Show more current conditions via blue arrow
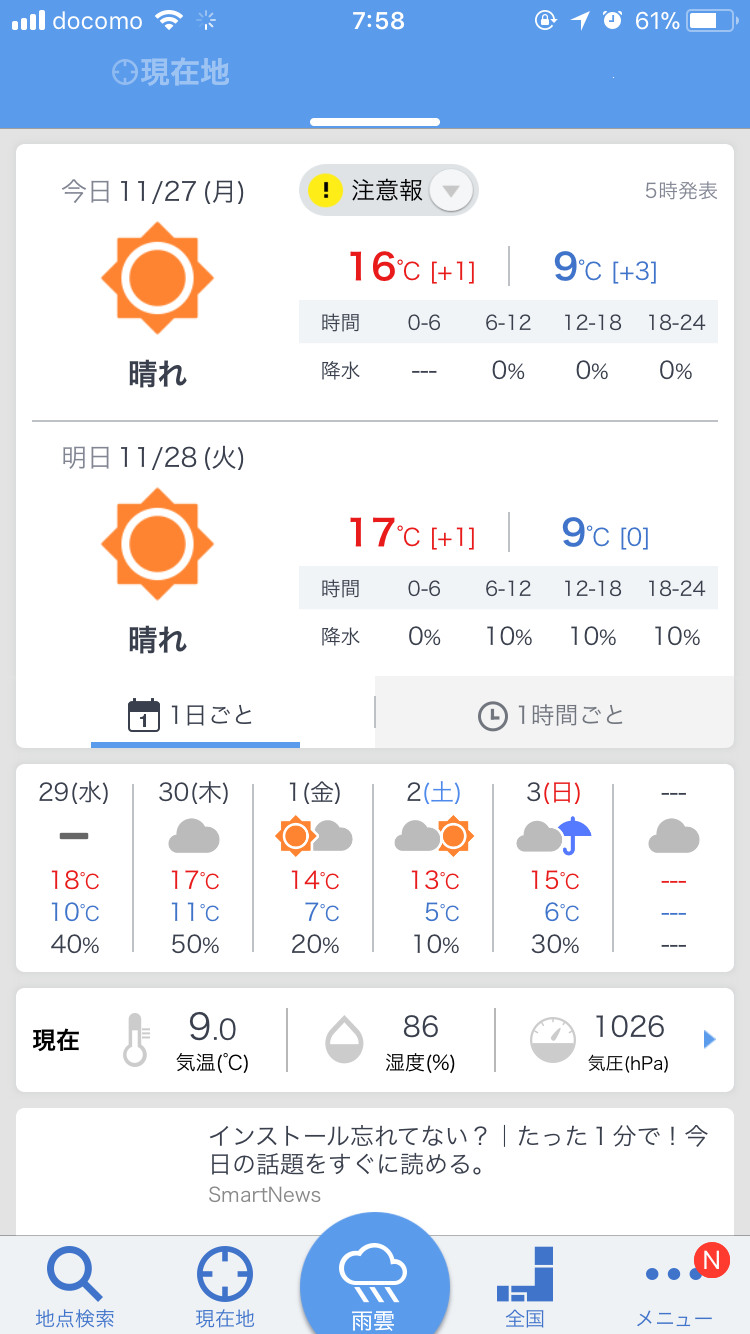The height and width of the screenshot is (1334, 750). coord(710,1040)
